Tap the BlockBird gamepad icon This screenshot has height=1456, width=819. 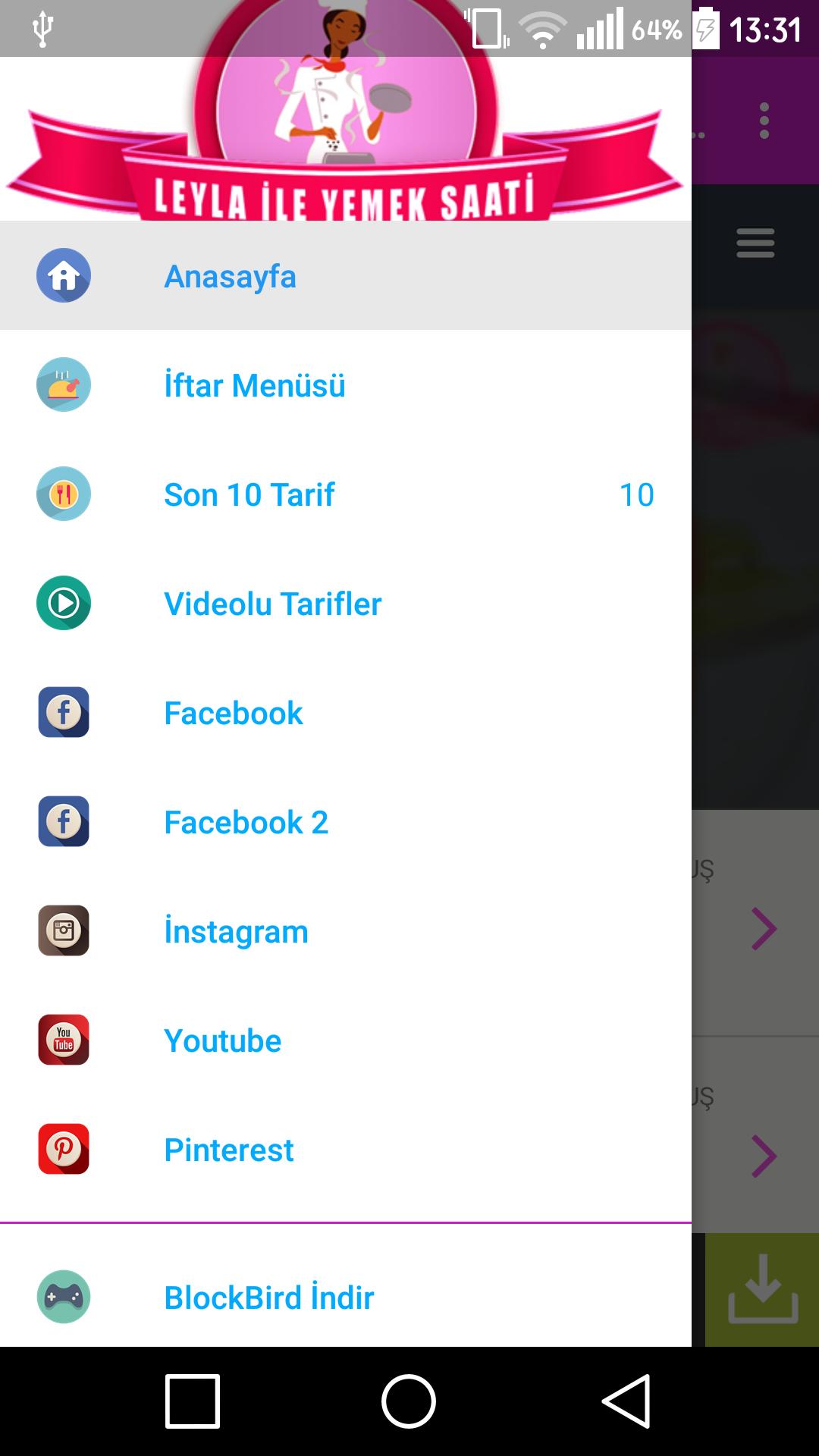[64, 1297]
